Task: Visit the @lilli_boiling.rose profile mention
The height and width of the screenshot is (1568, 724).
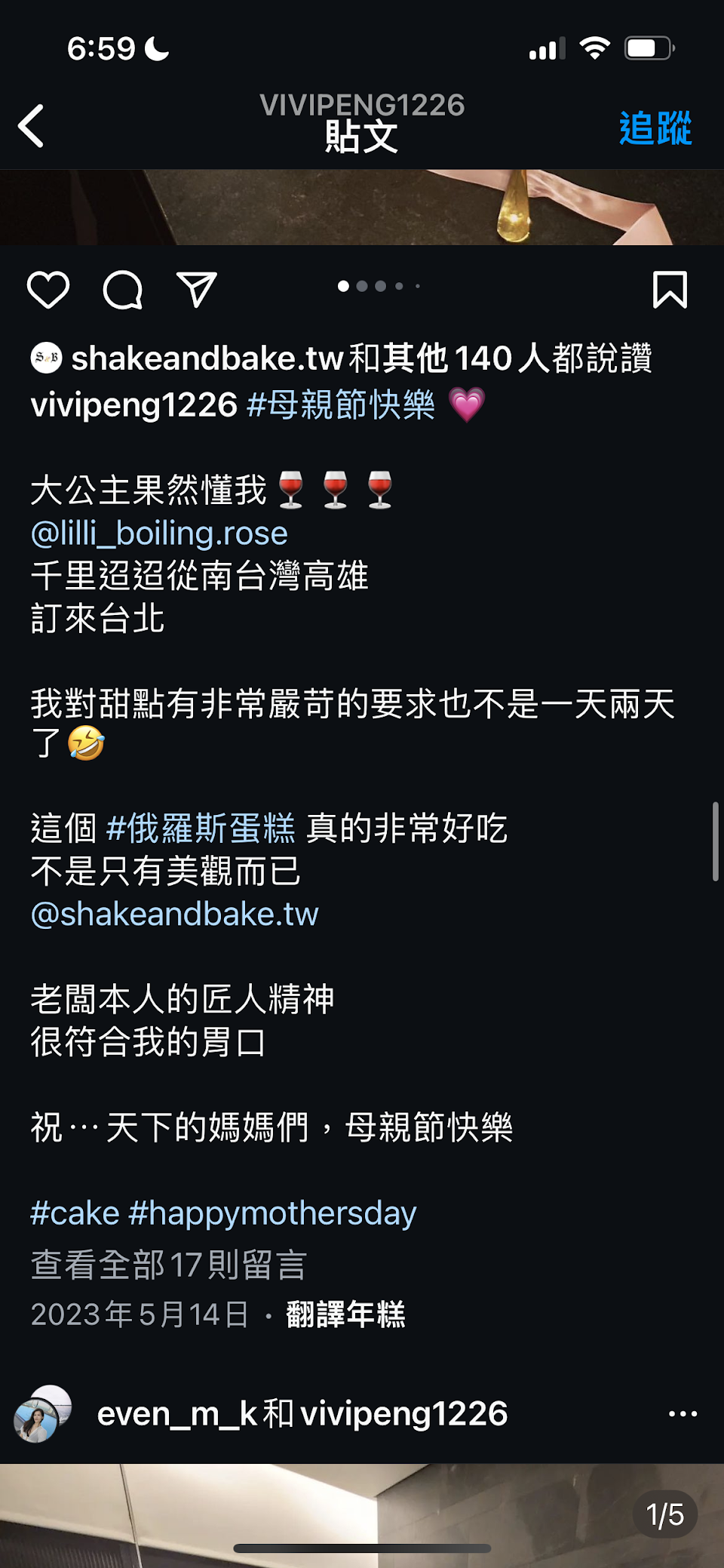Action: [159, 533]
